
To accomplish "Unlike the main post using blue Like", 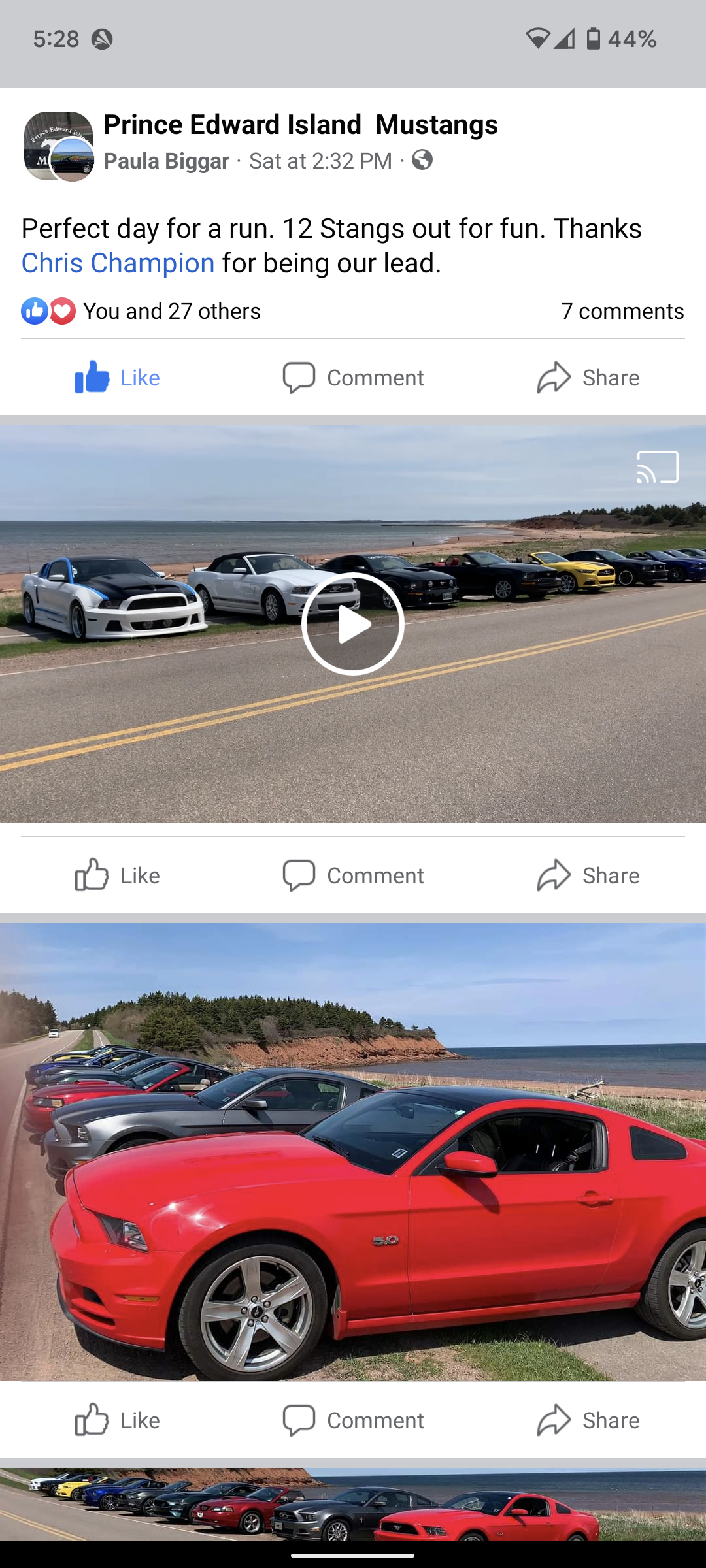I will tap(118, 378).
